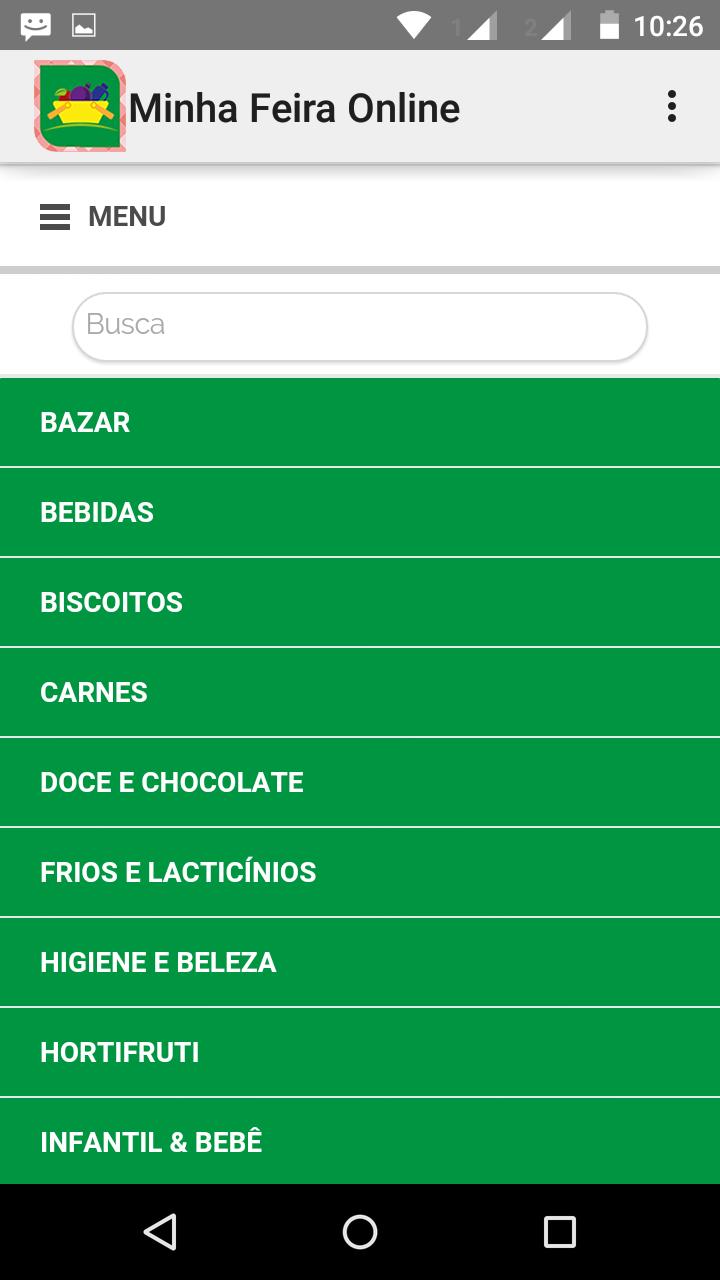Go back with the system back button
This screenshot has height=1280, width=720.
[160, 1232]
